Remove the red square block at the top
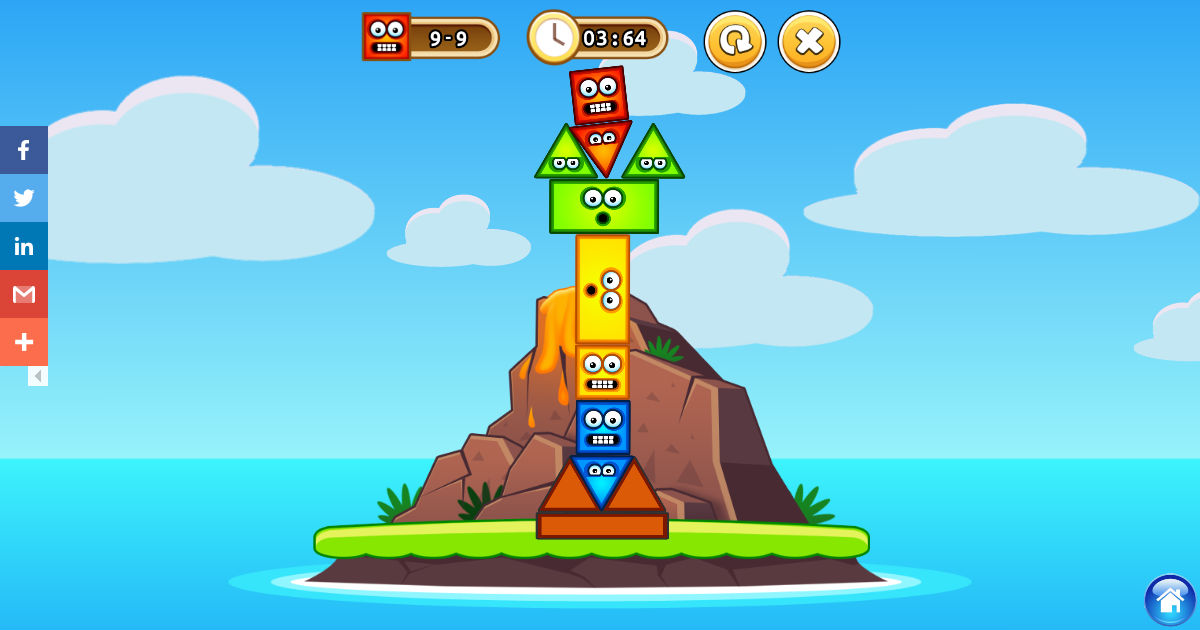Screen dimensions: 1200x630 pos(599,96)
